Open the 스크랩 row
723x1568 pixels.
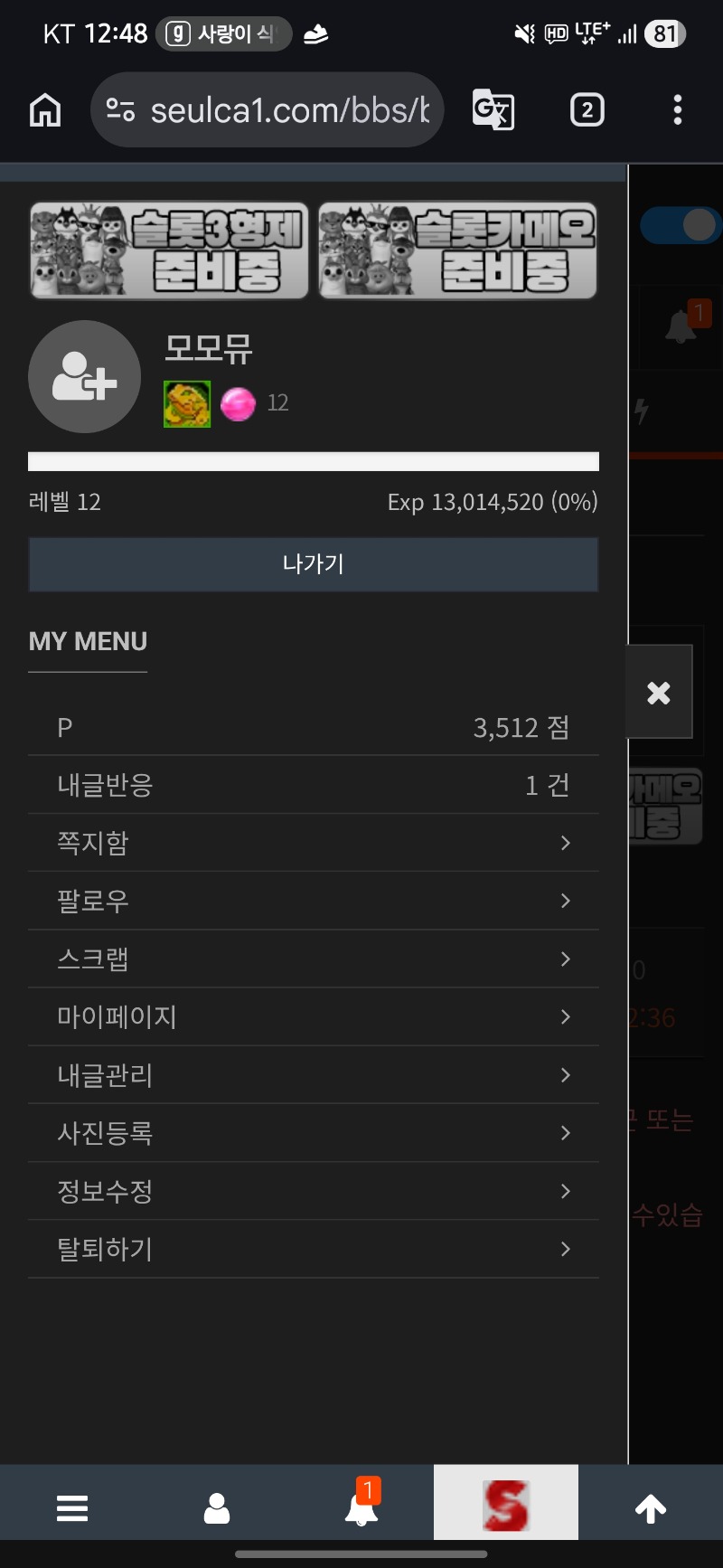[x=313, y=959]
